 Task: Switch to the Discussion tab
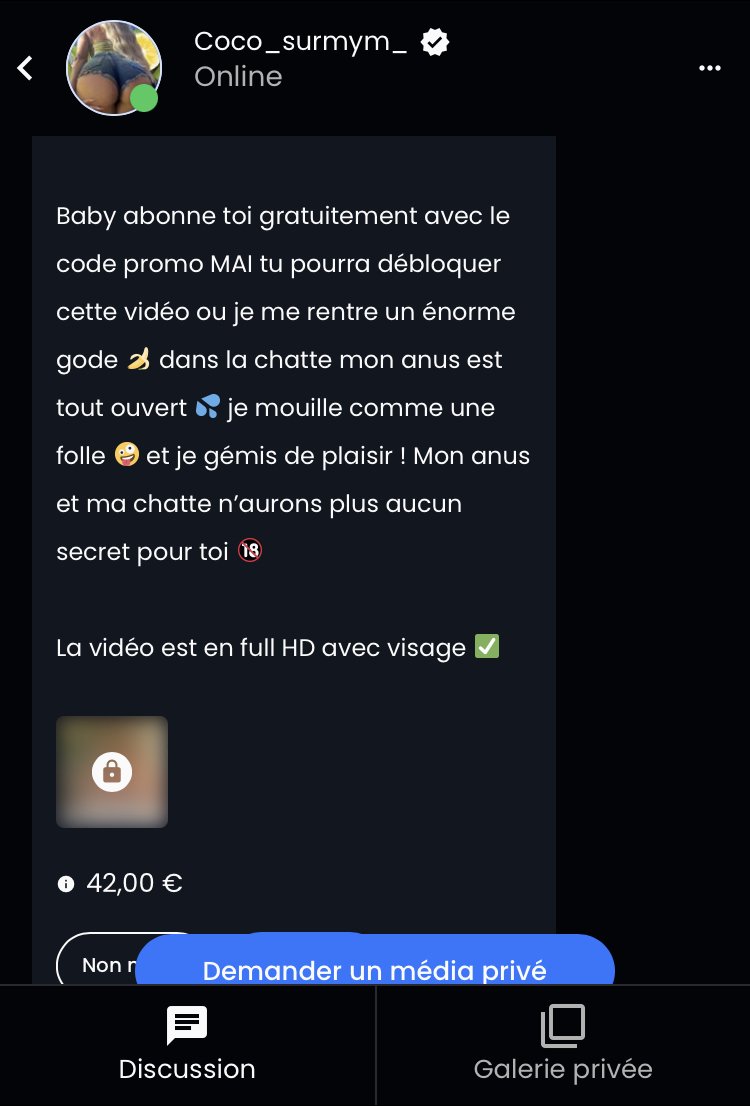point(187,1045)
